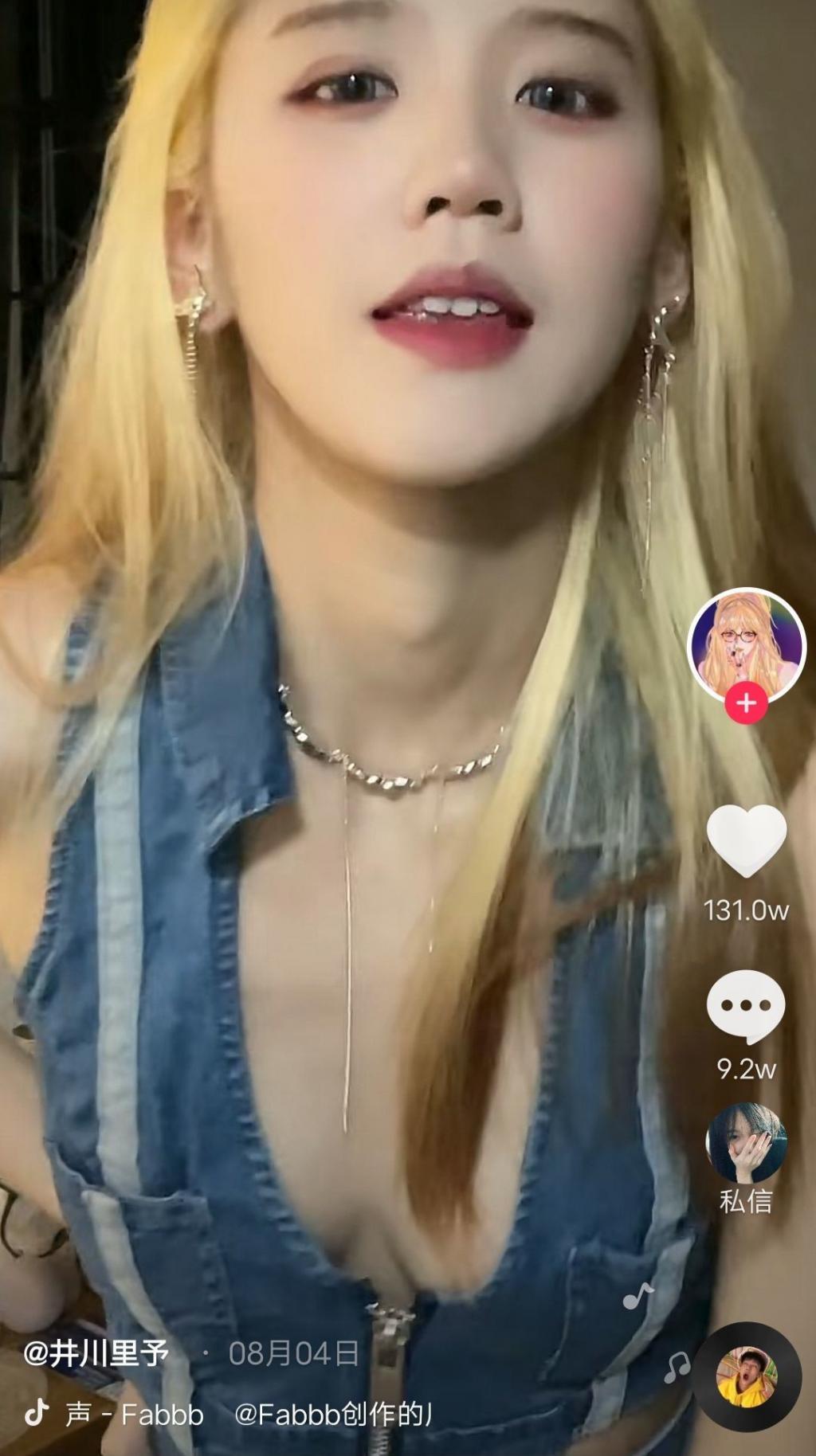Follow the creator with the red plus
Viewport: 816px width, 1456px height.
(x=746, y=703)
